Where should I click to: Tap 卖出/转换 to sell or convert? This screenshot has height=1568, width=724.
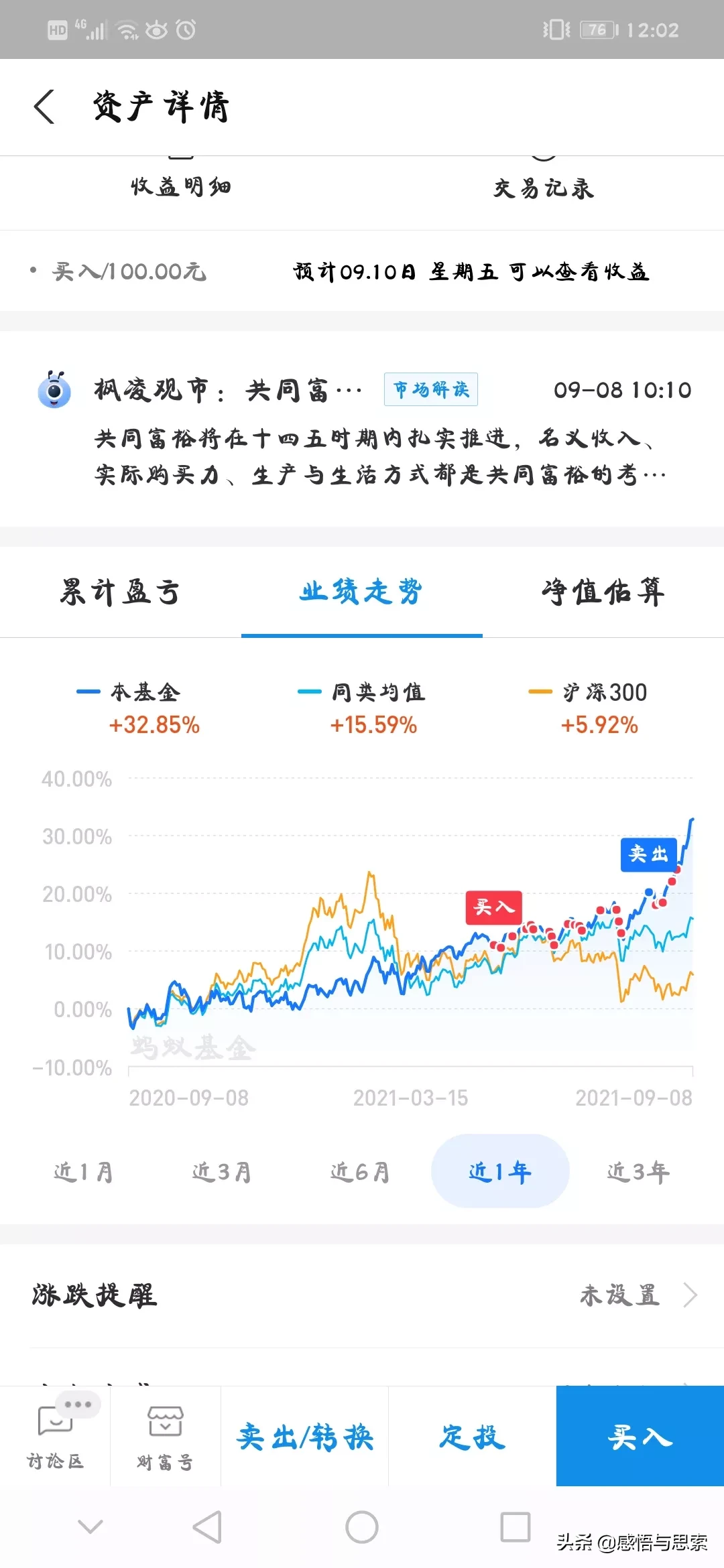coord(305,1437)
